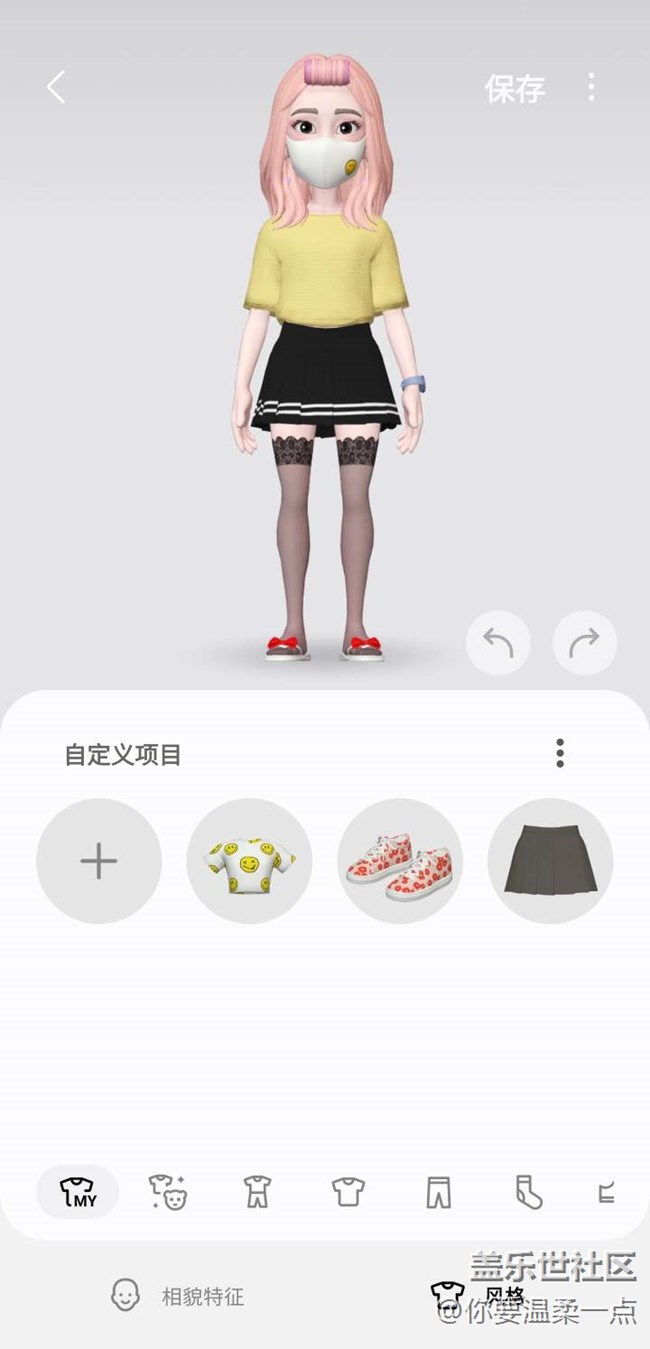Open the outfit set with face tab
The height and width of the screenshot is (1349, 650).
point(168,1192)
